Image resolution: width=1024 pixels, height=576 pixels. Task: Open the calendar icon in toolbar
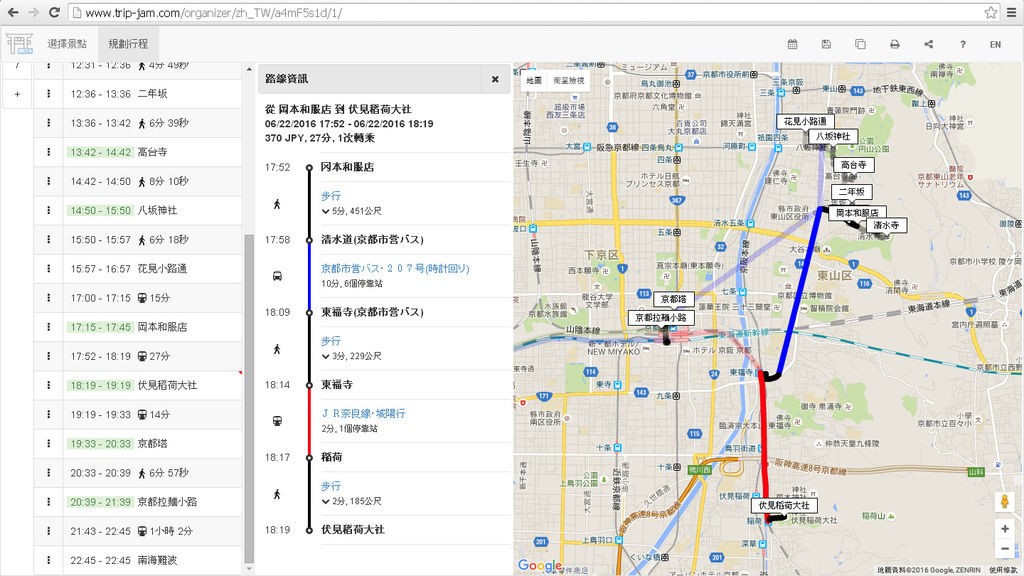point(792,44)
